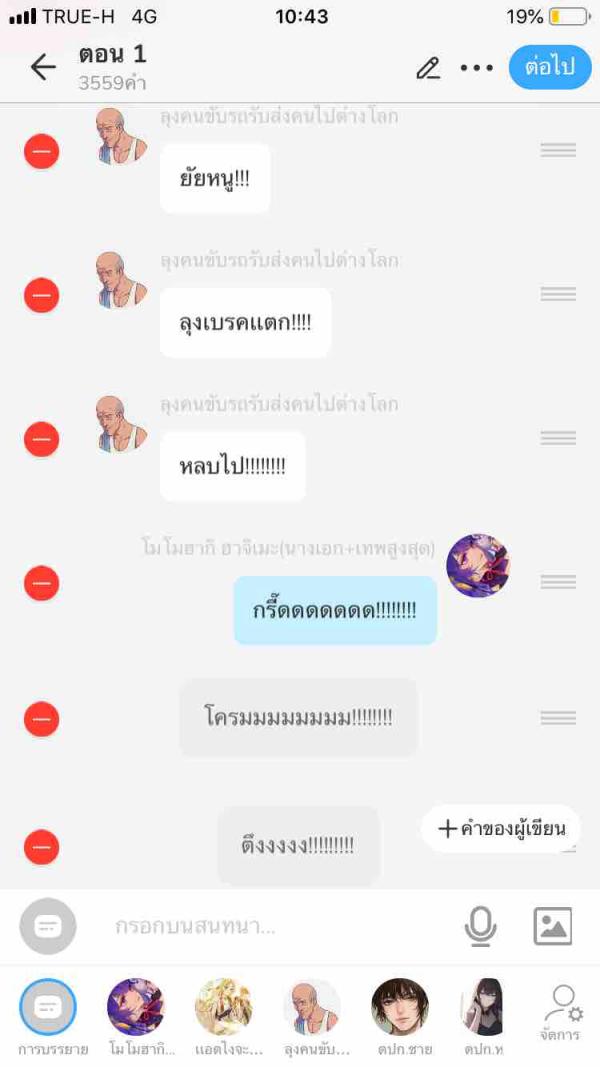
Task: Select the ตปก.ชาย character
Action: click(400, 1008)
